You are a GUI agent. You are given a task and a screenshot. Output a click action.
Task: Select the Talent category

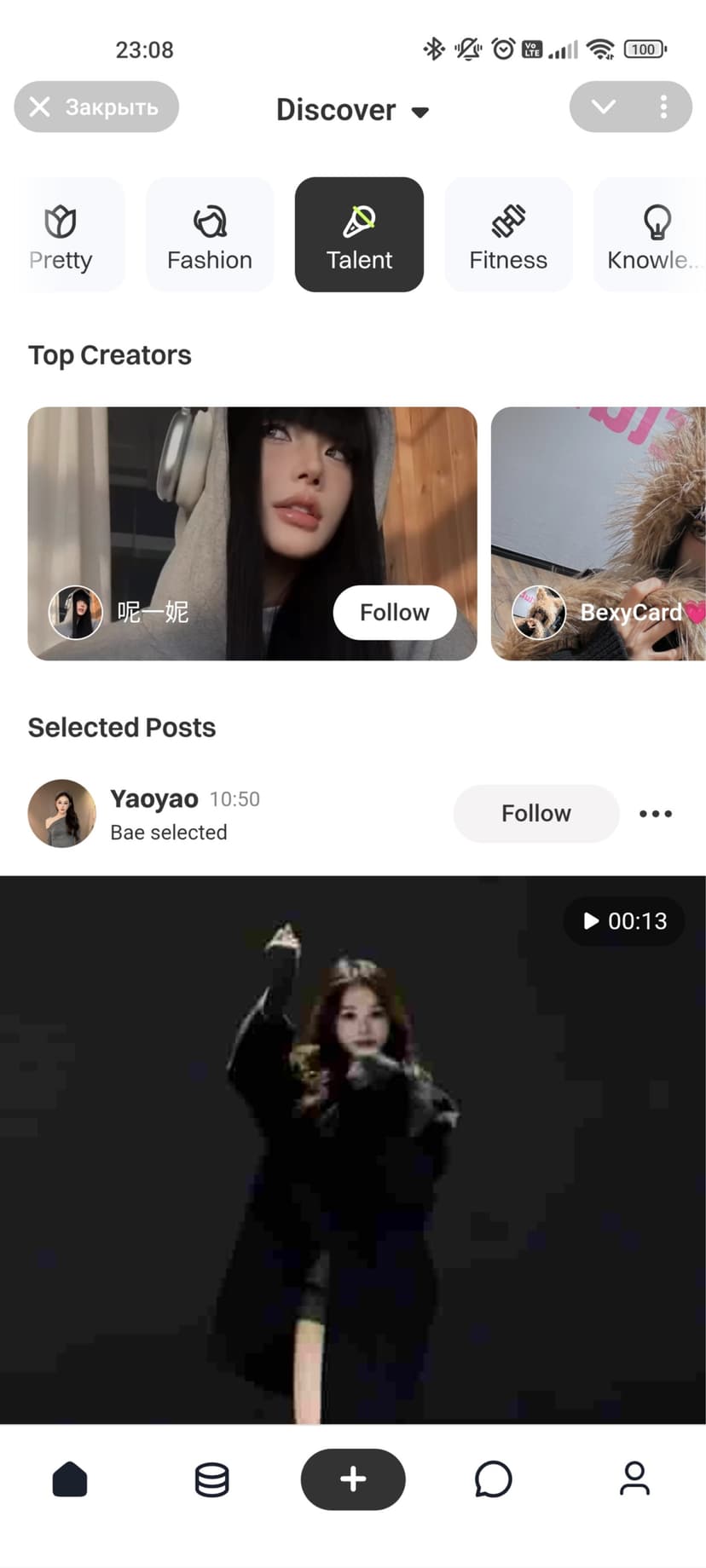pos(359,235)
